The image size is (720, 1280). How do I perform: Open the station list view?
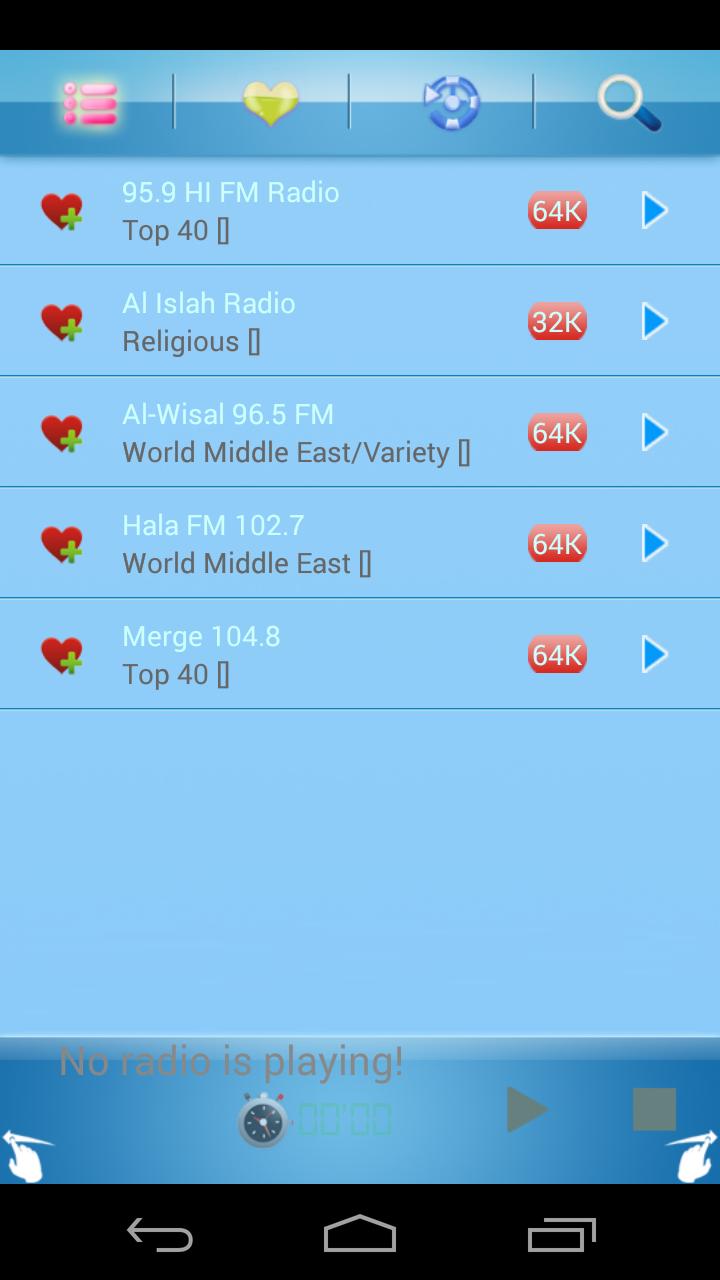(x=88, y=104)
